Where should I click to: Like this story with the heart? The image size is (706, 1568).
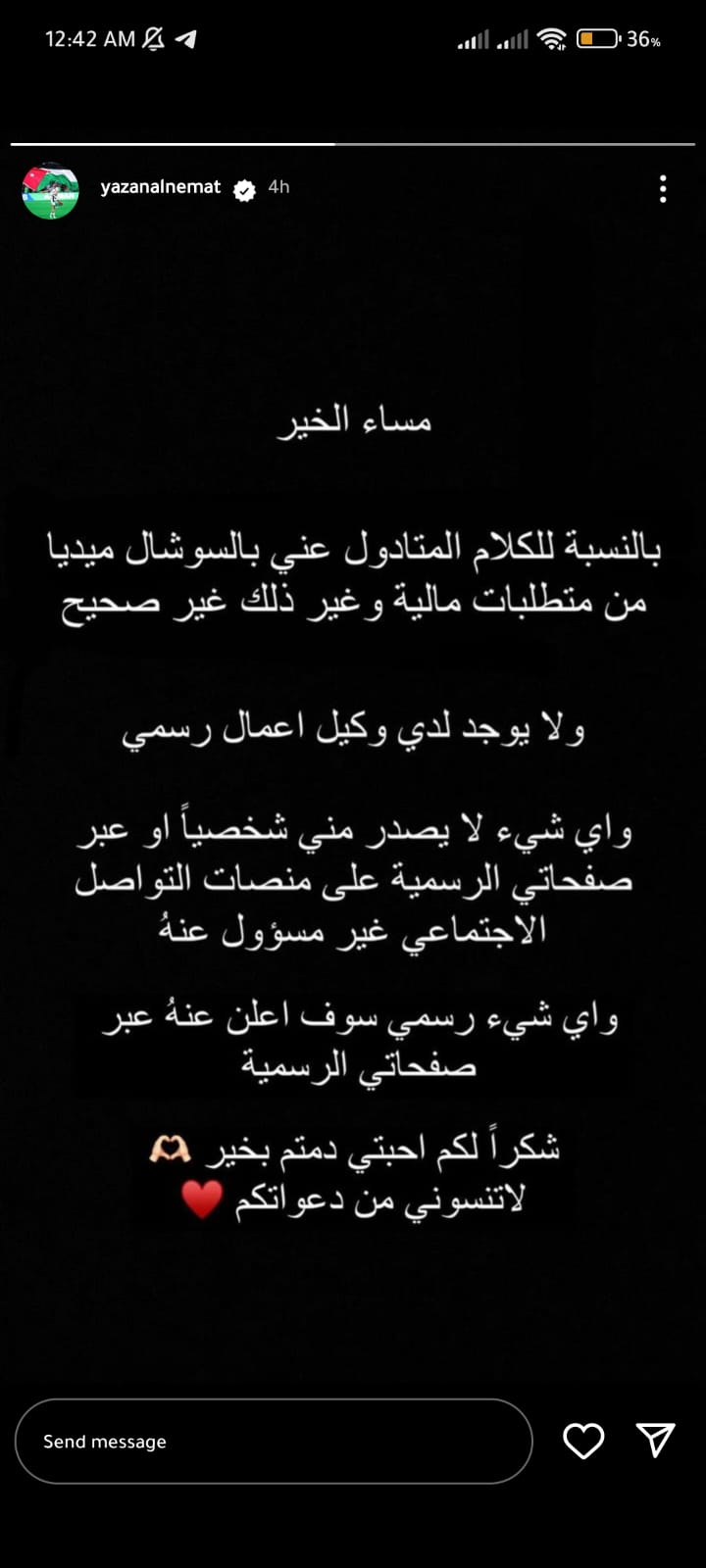coord(583,1441)
